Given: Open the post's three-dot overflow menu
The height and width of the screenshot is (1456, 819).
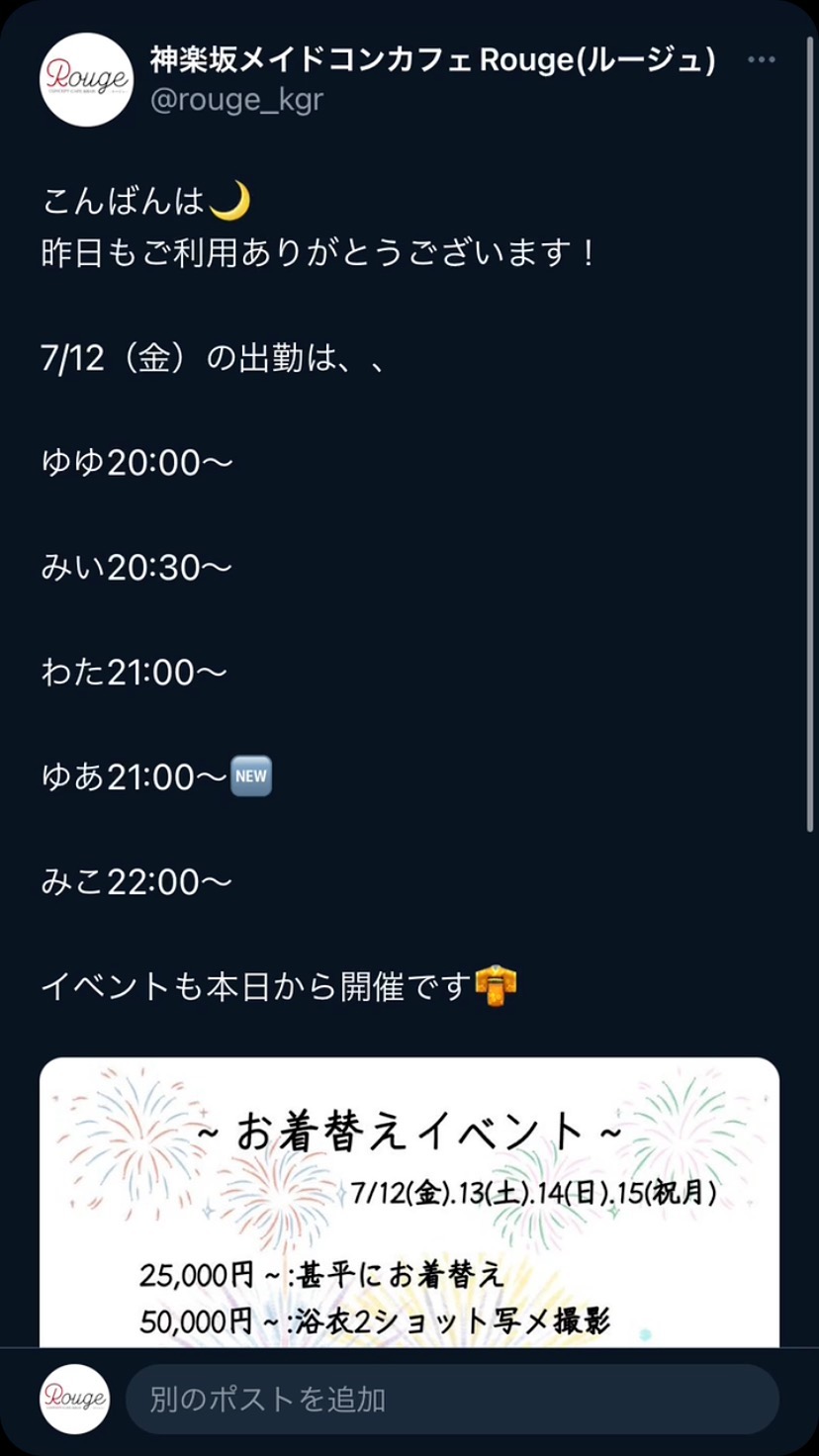Looking at the screenshot, I should pyautogui.click(x=761, y=60).
